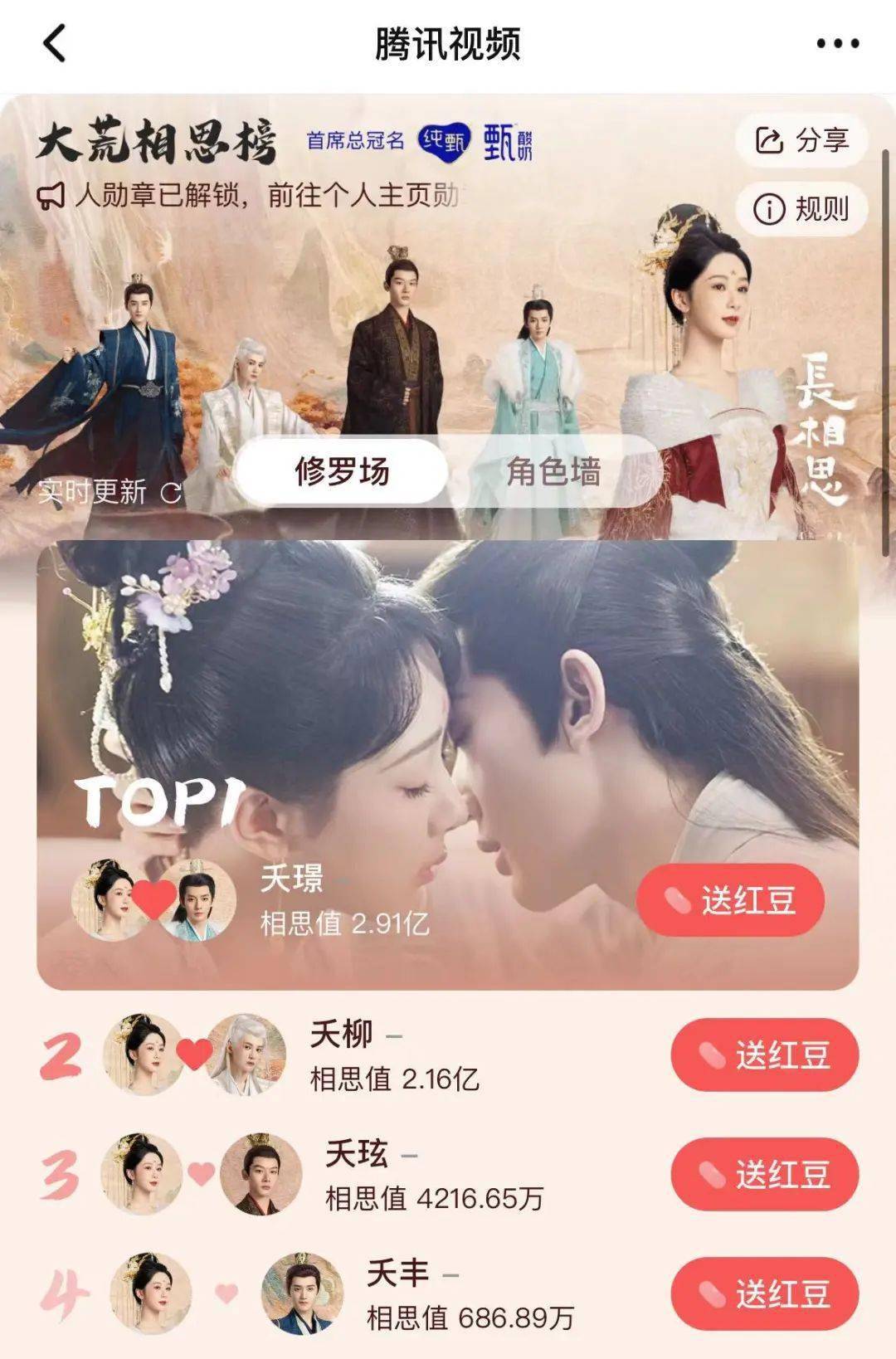Send red beans to 夭玹

(x=764, y=1175)
